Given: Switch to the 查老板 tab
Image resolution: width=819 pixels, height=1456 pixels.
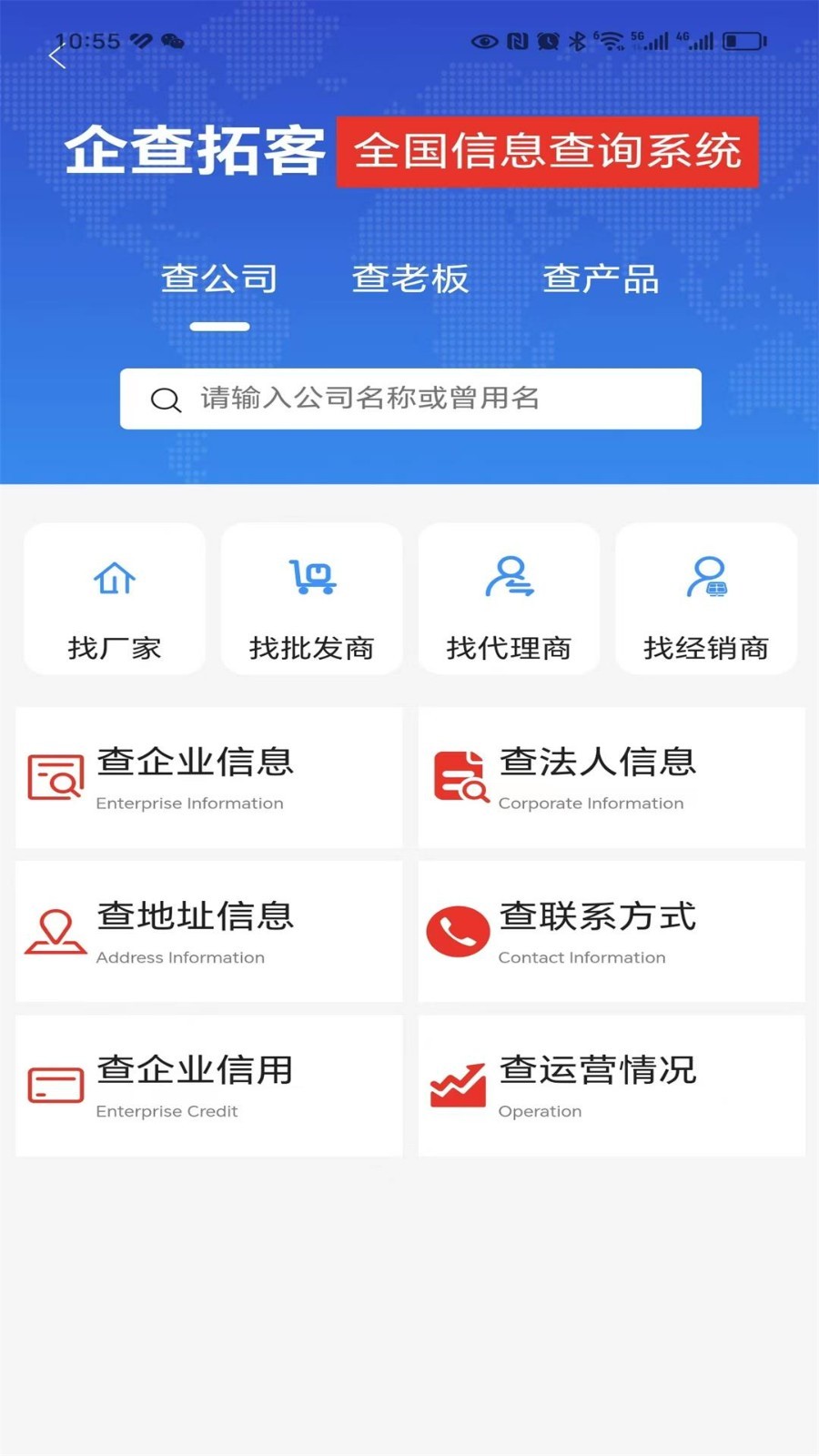Looking at the screenshot, I should click(410, 278).
